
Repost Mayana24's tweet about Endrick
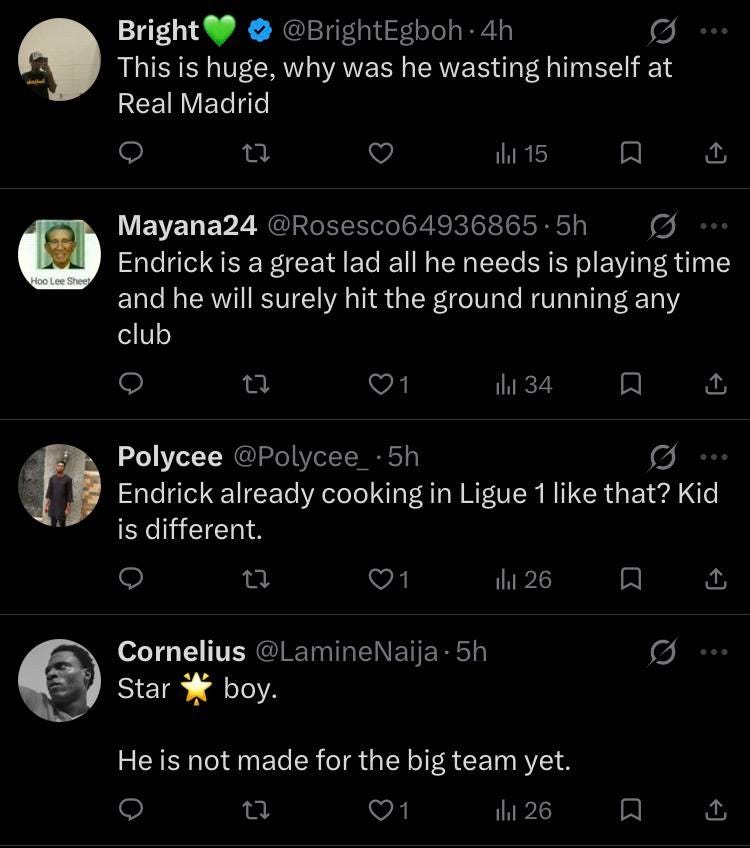tap(257, 384)
